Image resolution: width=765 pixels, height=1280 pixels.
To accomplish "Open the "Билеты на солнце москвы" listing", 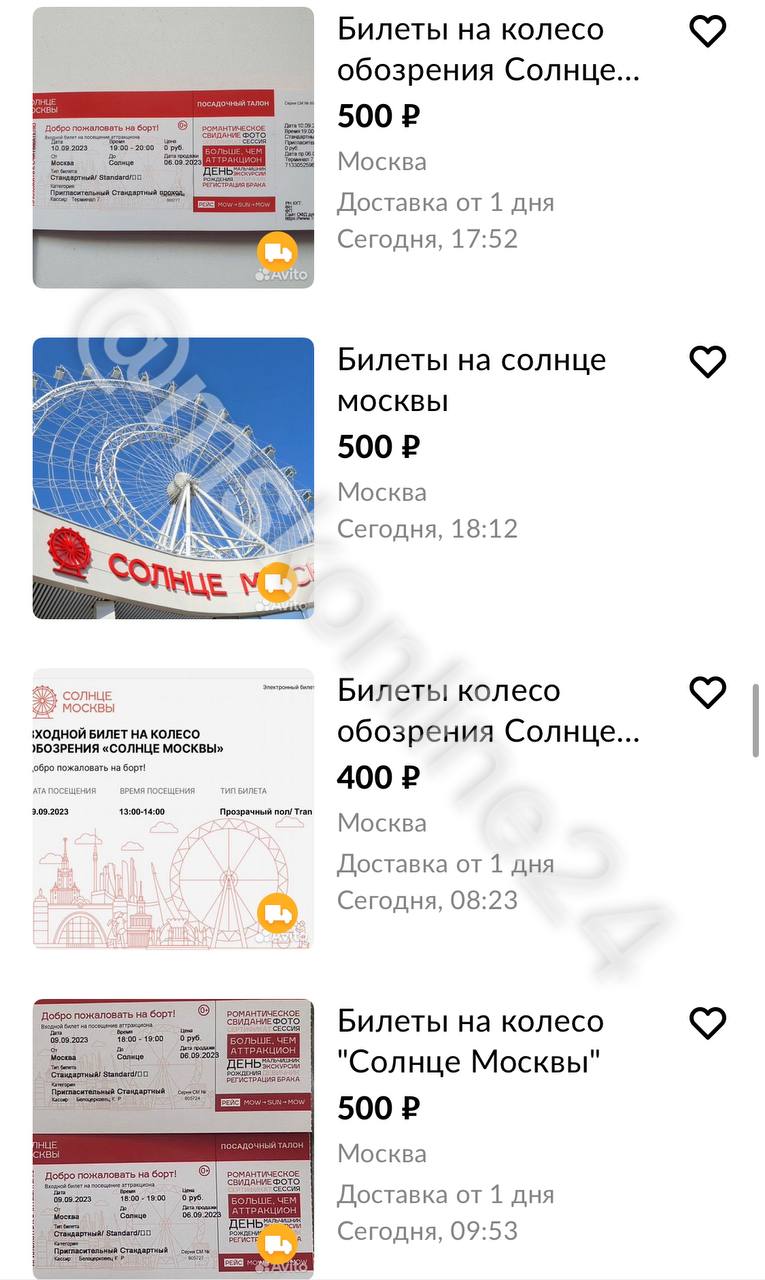I will click(x=471, y=380).
